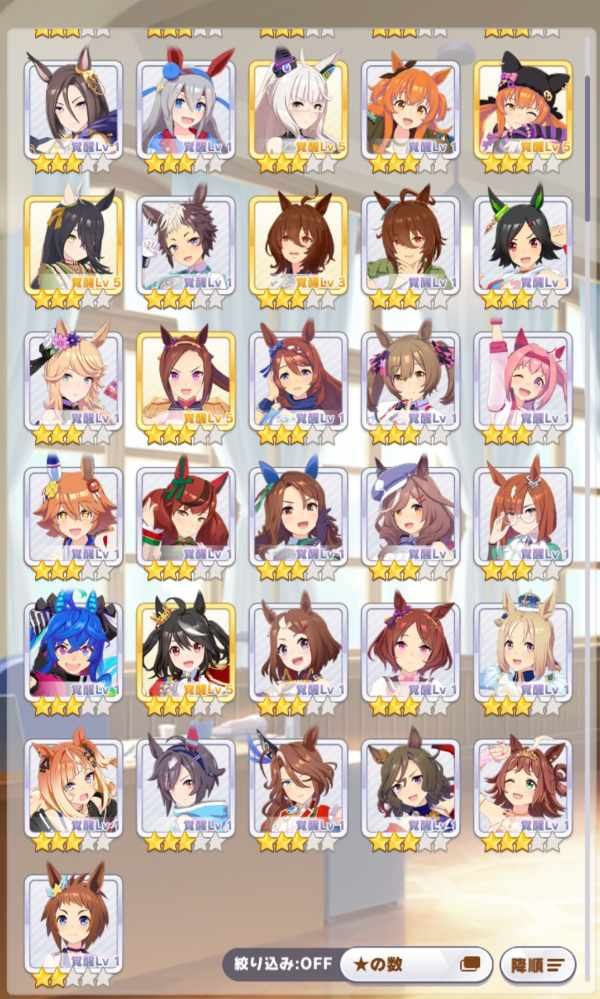This screenshot has width=600, height=999.
Task: Choose the character in the black cat hood
Action: (x=523, y=110)
